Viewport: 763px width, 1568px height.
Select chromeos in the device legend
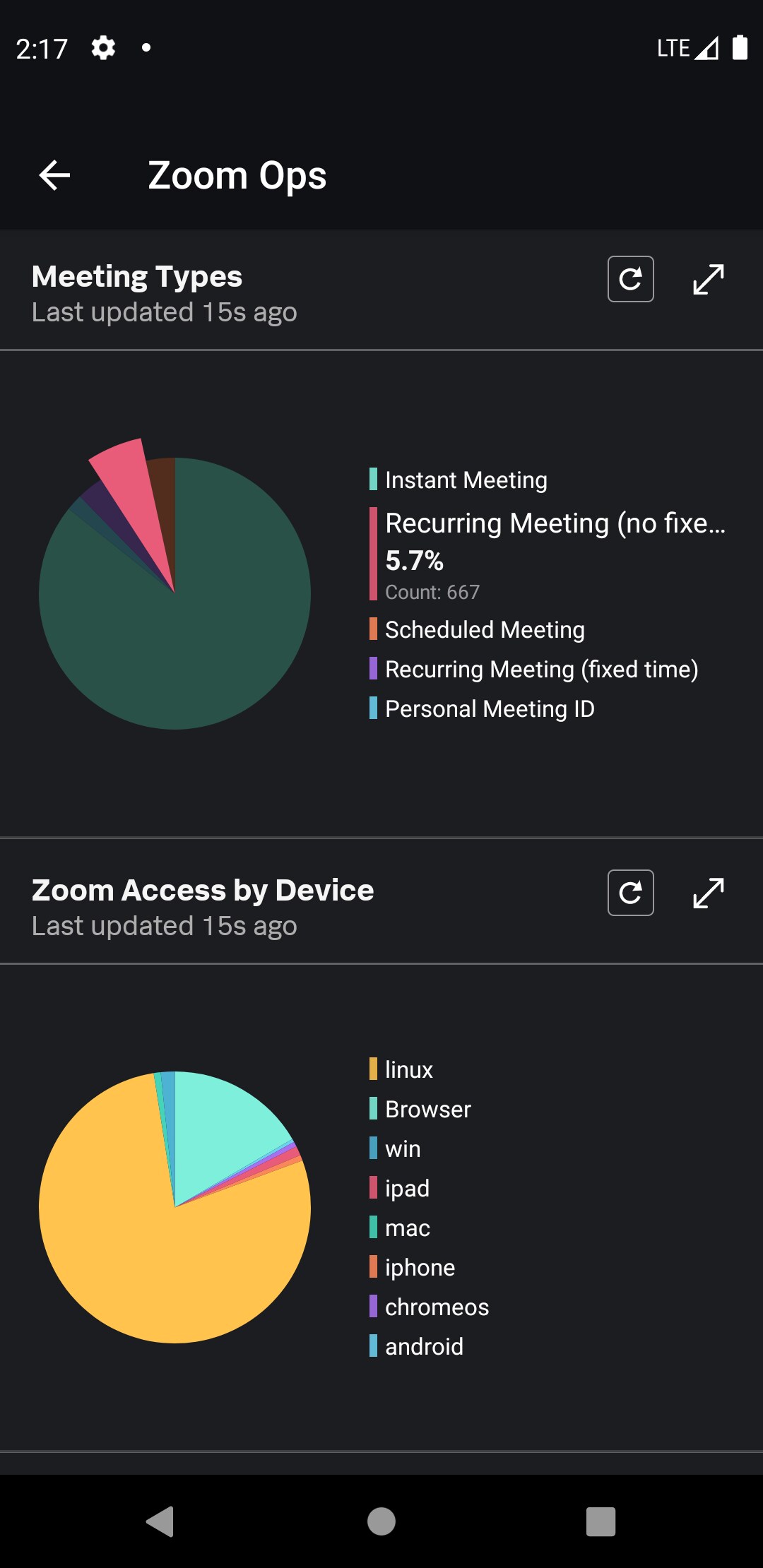(429, 1307)
